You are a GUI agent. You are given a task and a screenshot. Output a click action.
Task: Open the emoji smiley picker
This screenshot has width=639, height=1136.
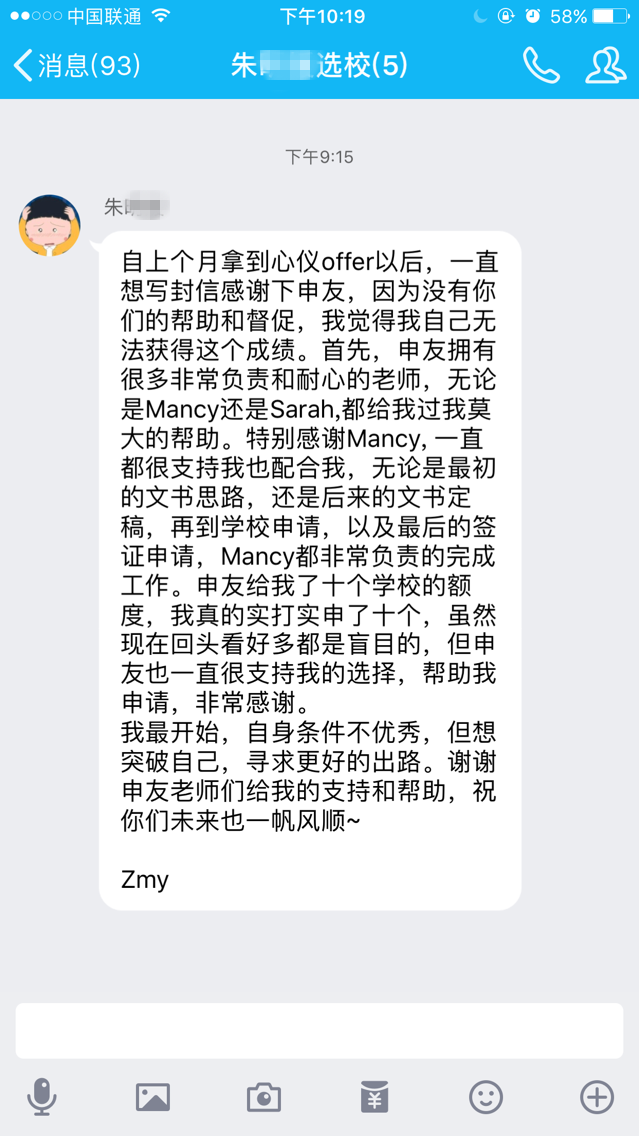click(486, 1097)
